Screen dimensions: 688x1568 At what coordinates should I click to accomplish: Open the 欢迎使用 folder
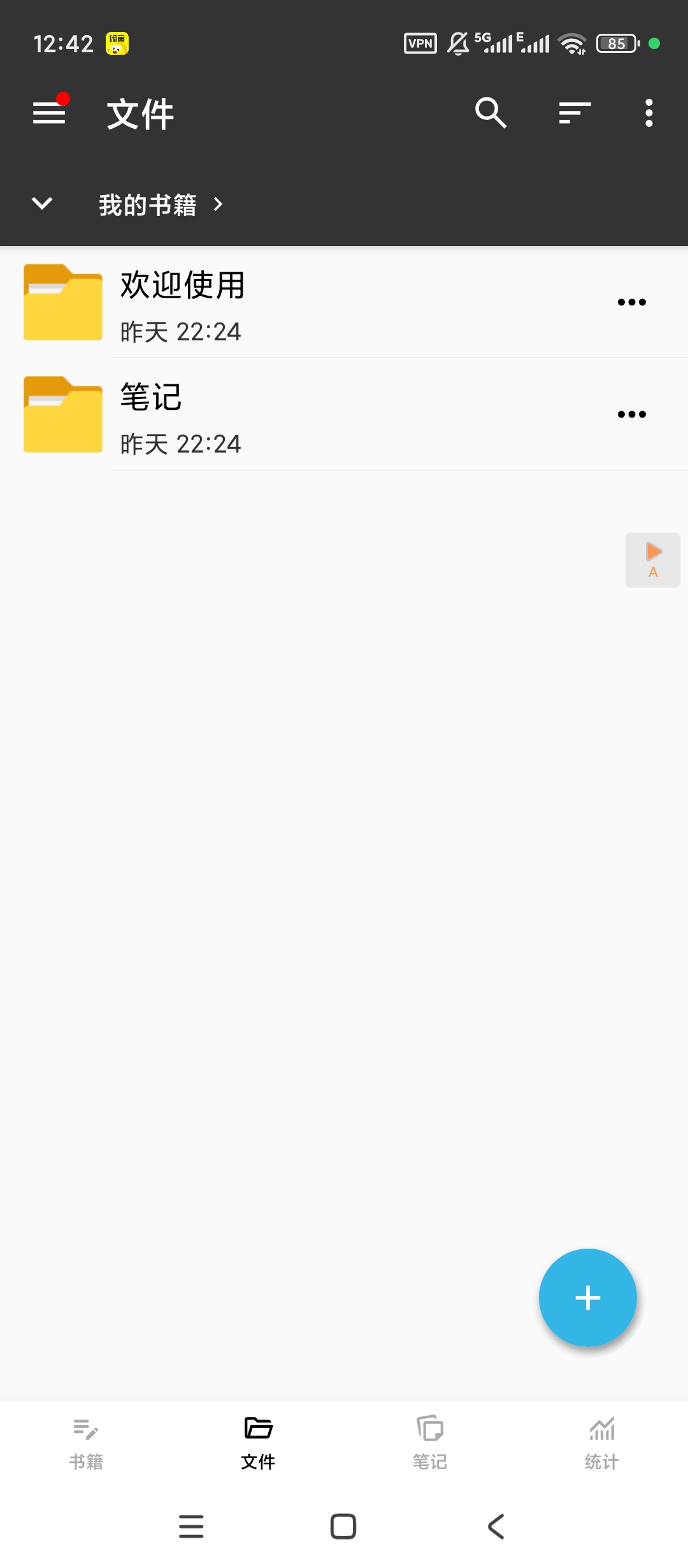255,301
